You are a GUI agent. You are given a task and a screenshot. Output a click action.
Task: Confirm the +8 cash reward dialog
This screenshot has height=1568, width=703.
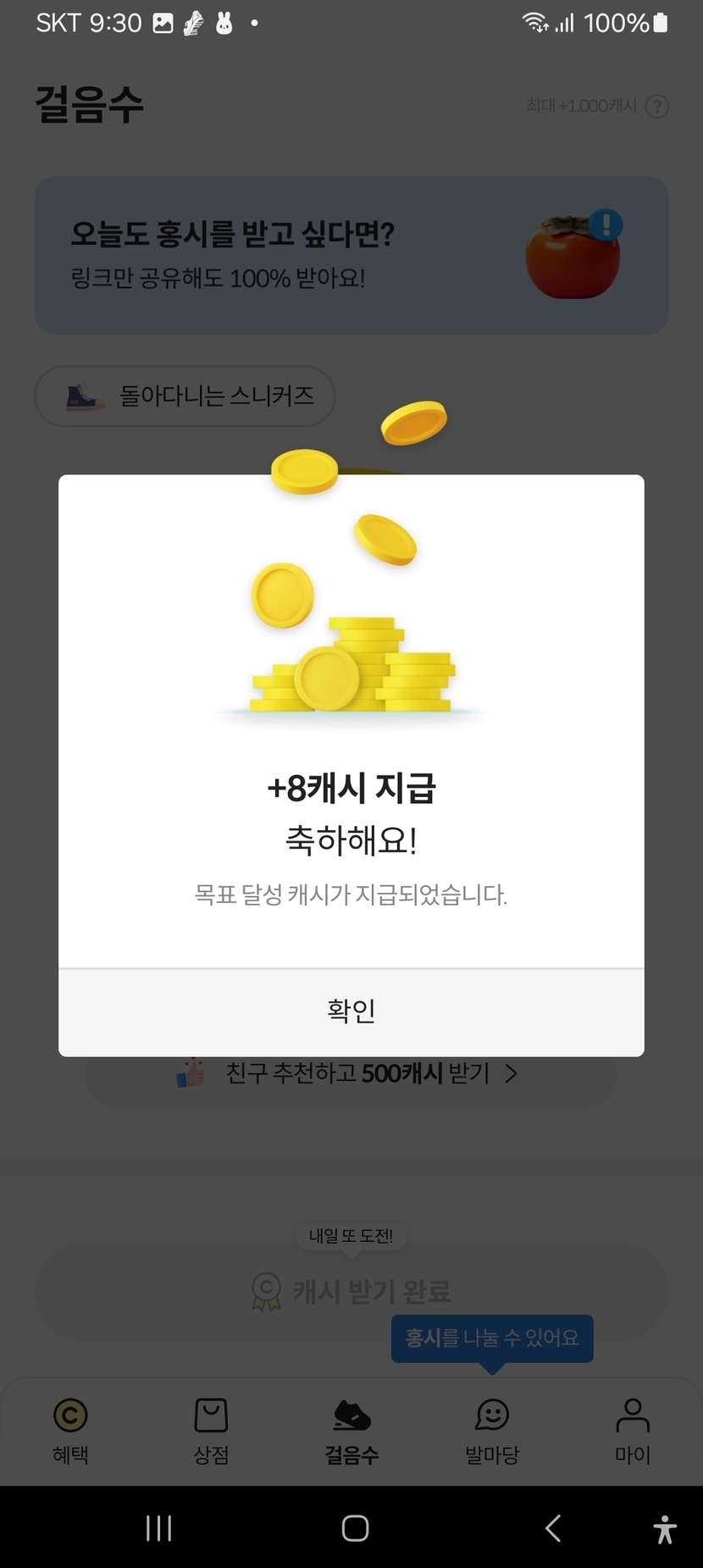pos(351,1011)
